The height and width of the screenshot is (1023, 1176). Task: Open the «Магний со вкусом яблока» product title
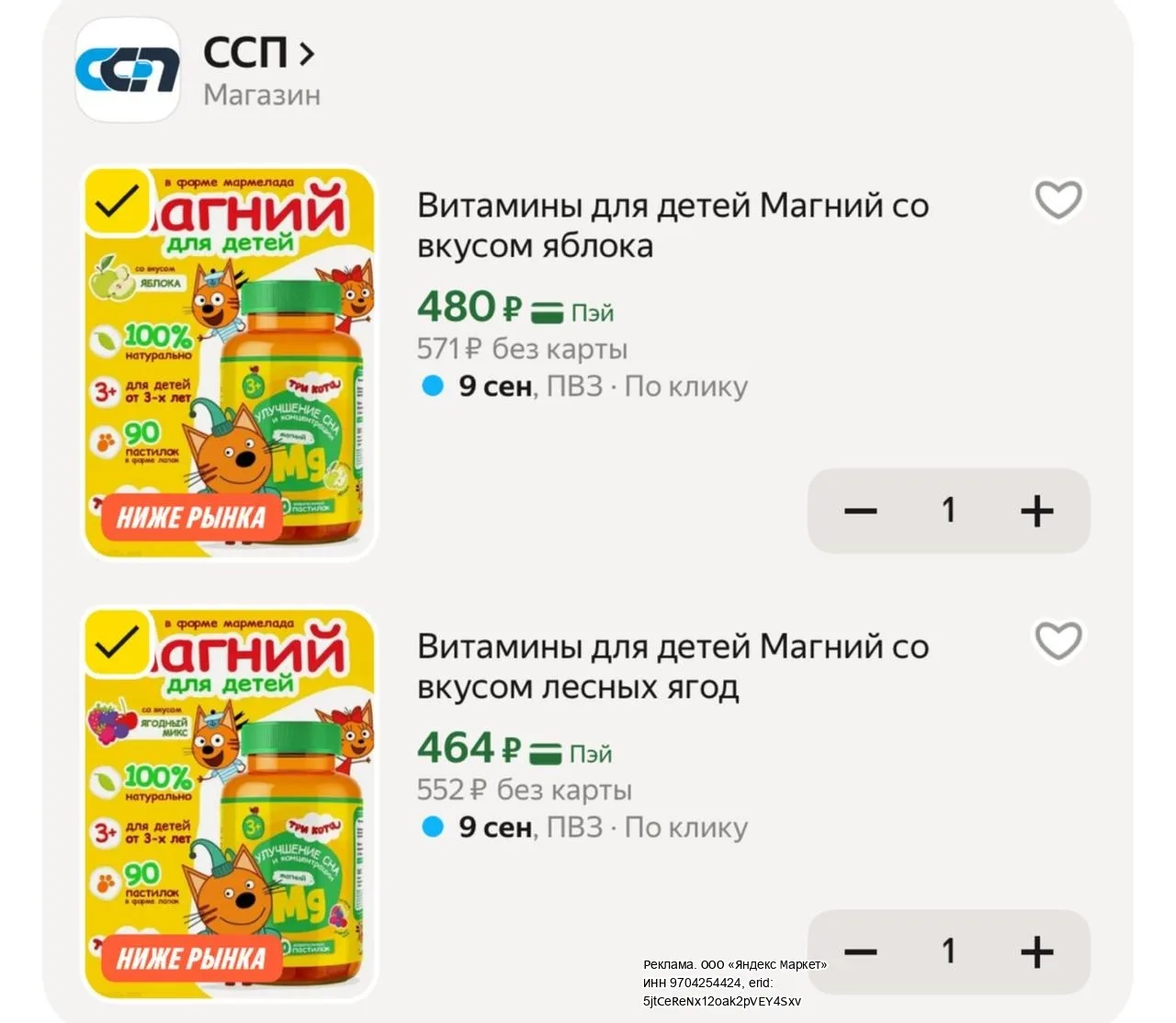673,226
